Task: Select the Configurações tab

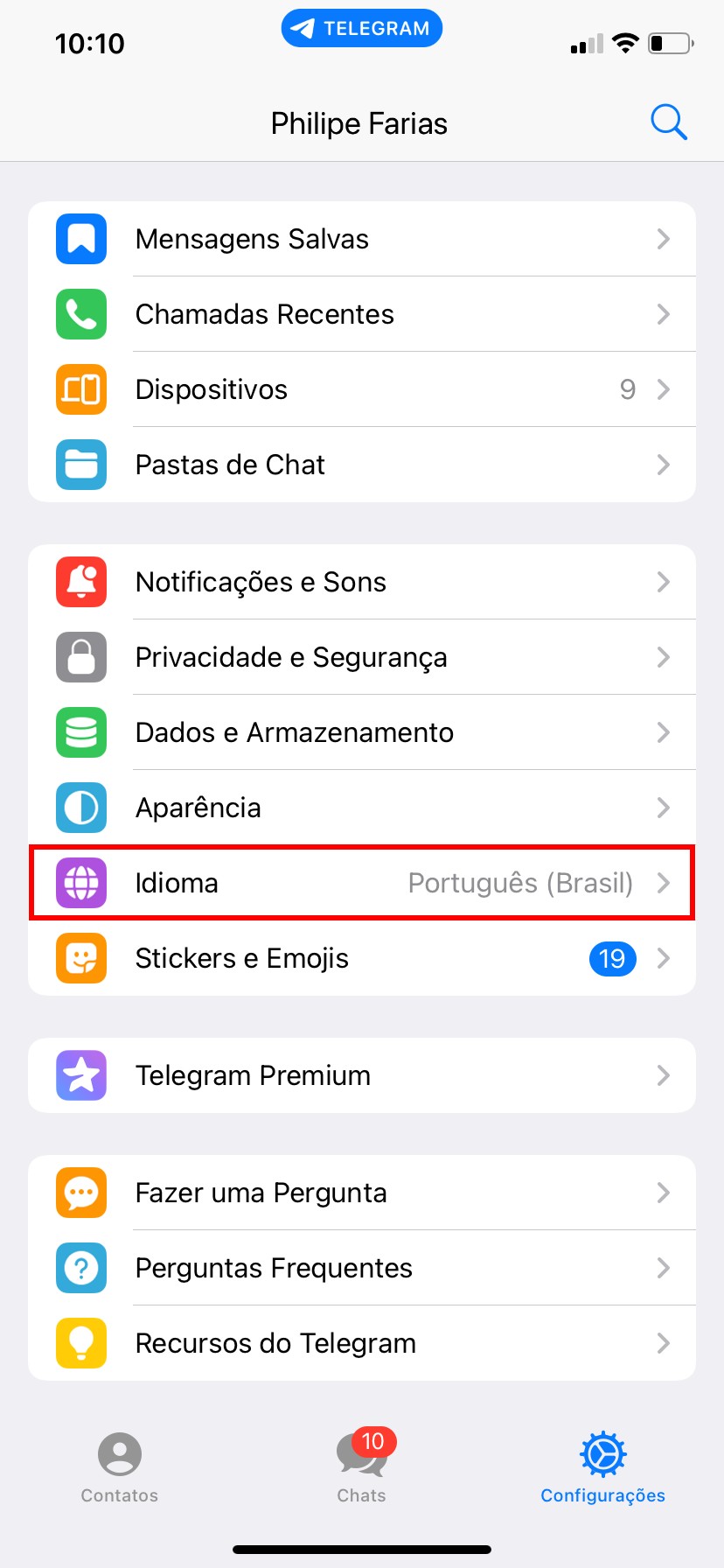Action: point(602,1467)
